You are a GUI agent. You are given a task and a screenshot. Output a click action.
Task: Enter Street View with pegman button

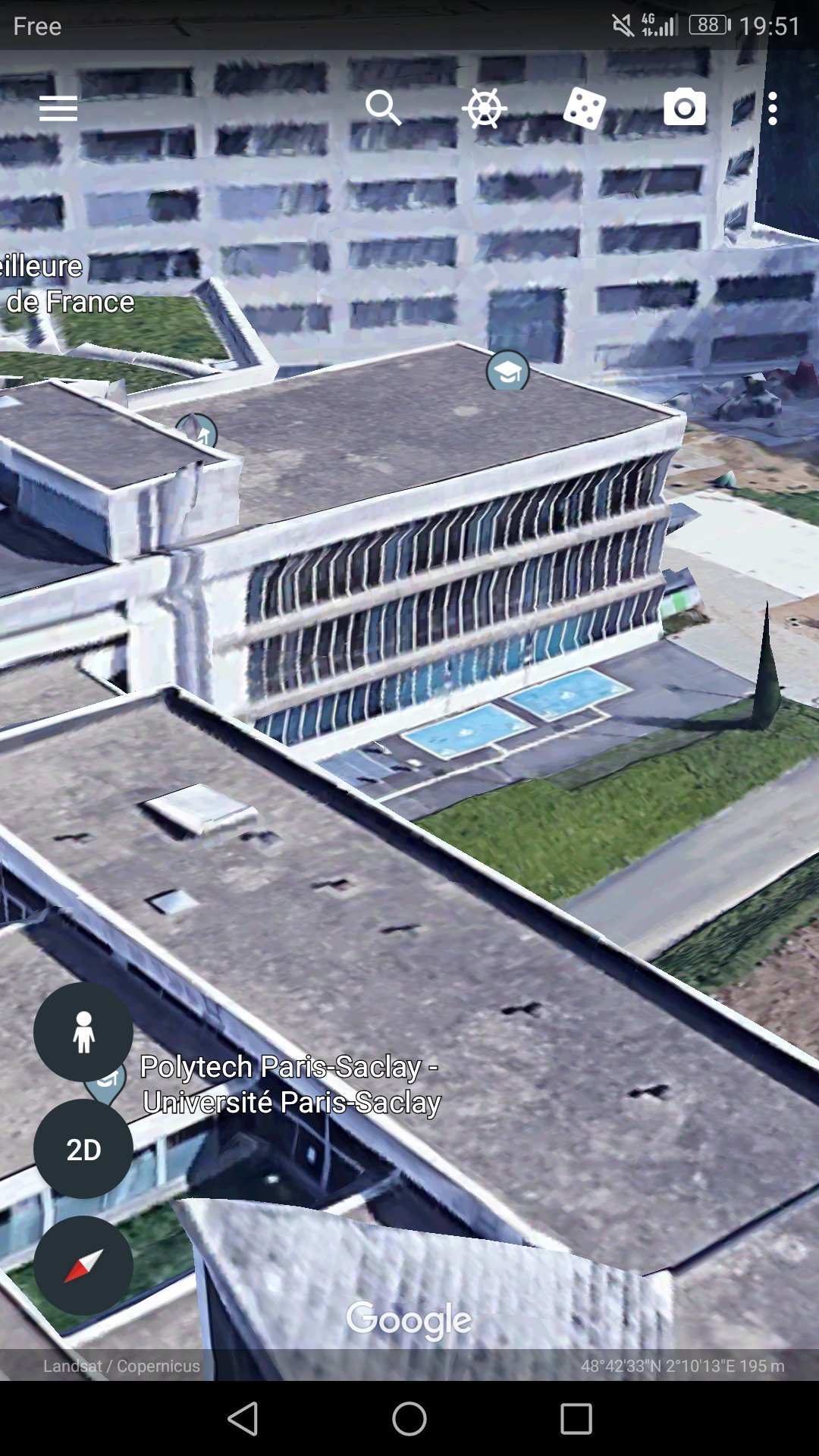click(x=83, y=1032)
